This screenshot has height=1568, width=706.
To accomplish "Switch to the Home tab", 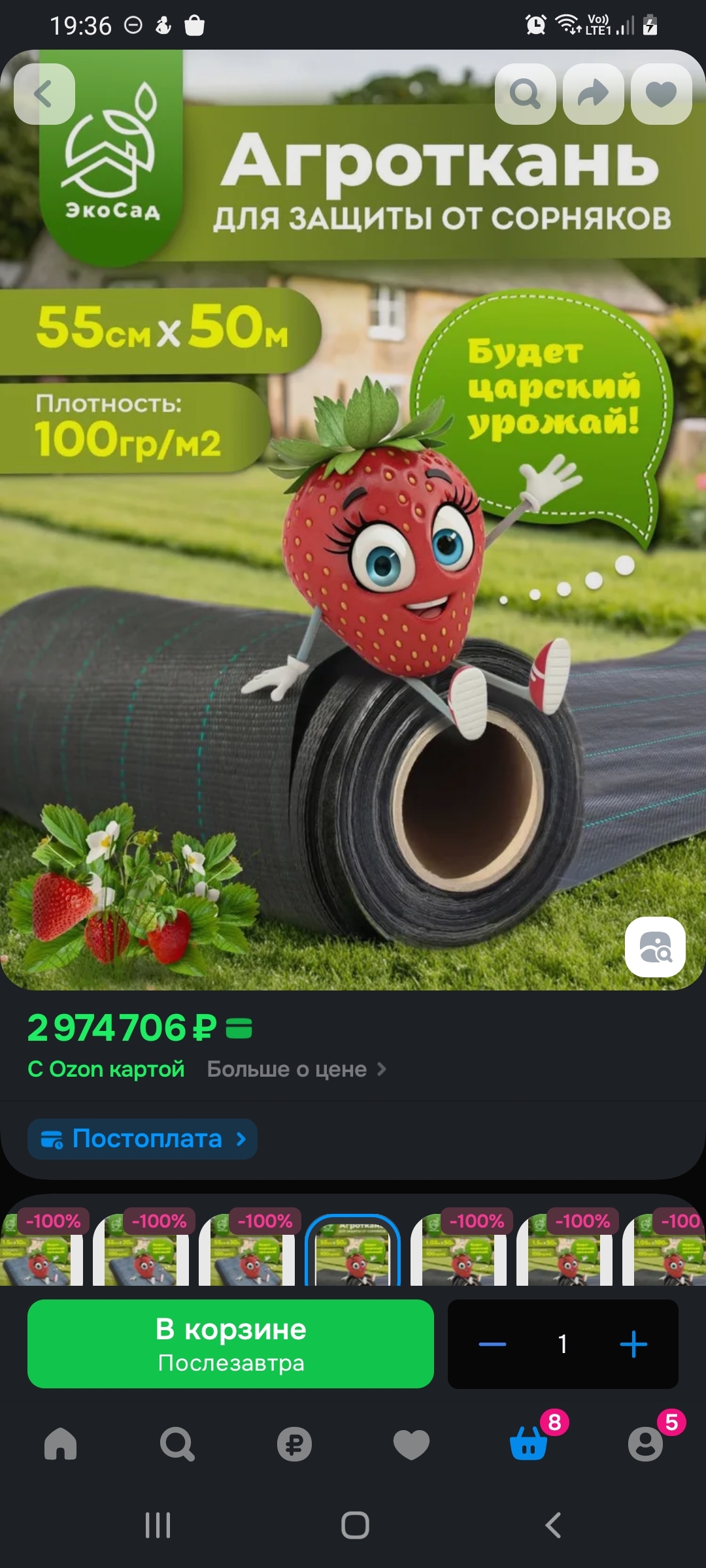I will (x=60, y=1444).
